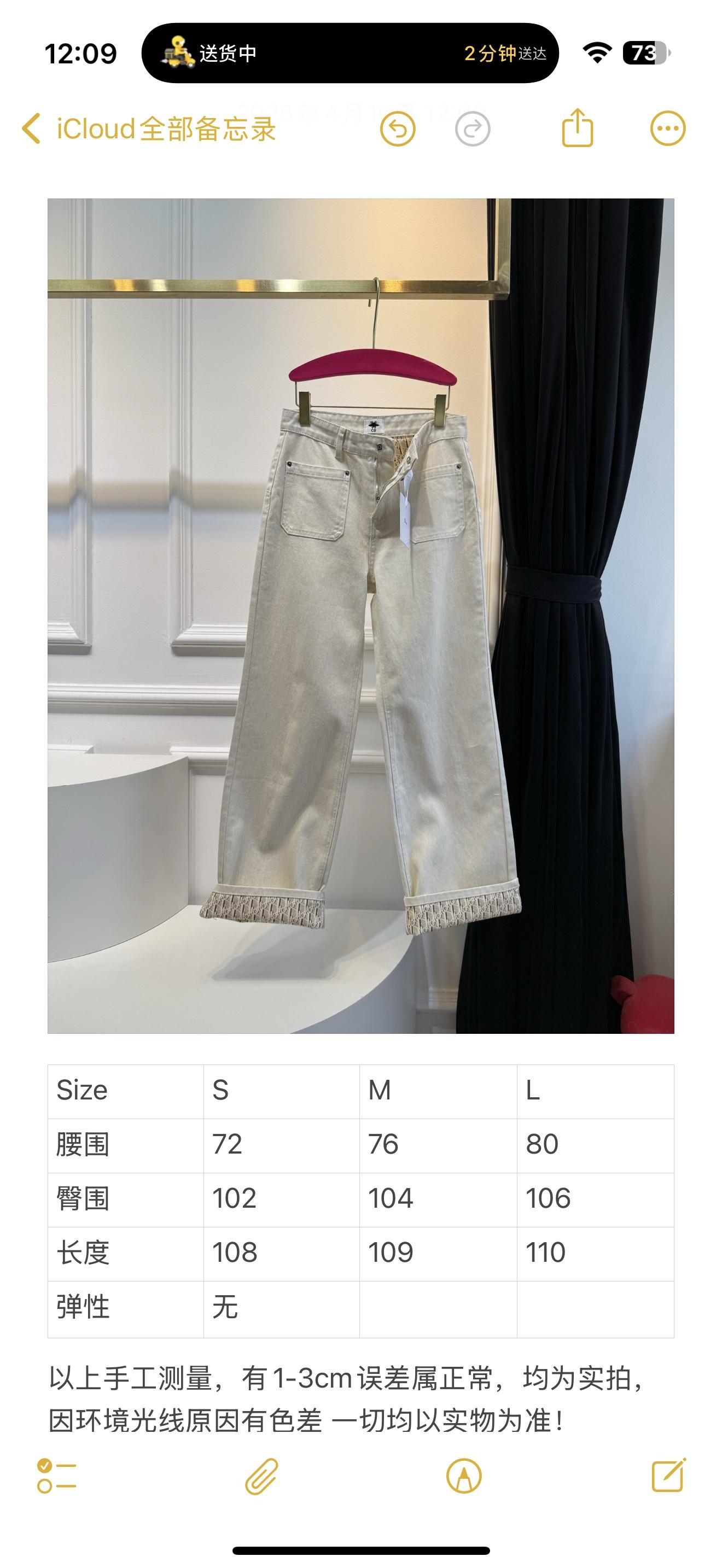This screenshot has width=722, height=1568.
Task: Undo the last edit
Action: (398, 129)
